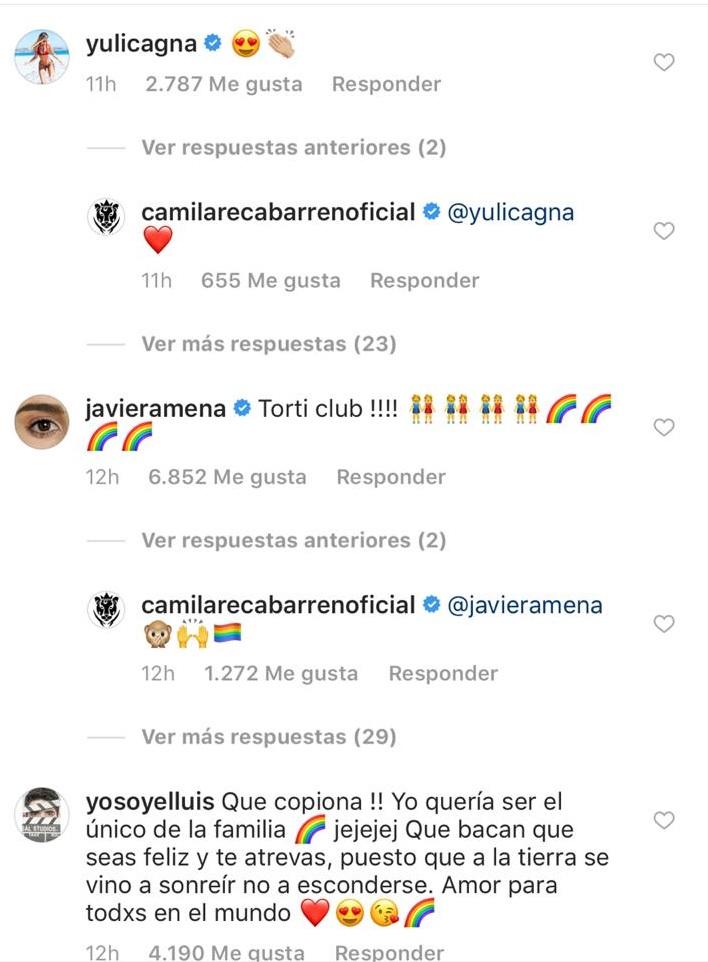Reply to the comment with 1.272 likes
Screen dimensions: 708x962
coord(443,674)
